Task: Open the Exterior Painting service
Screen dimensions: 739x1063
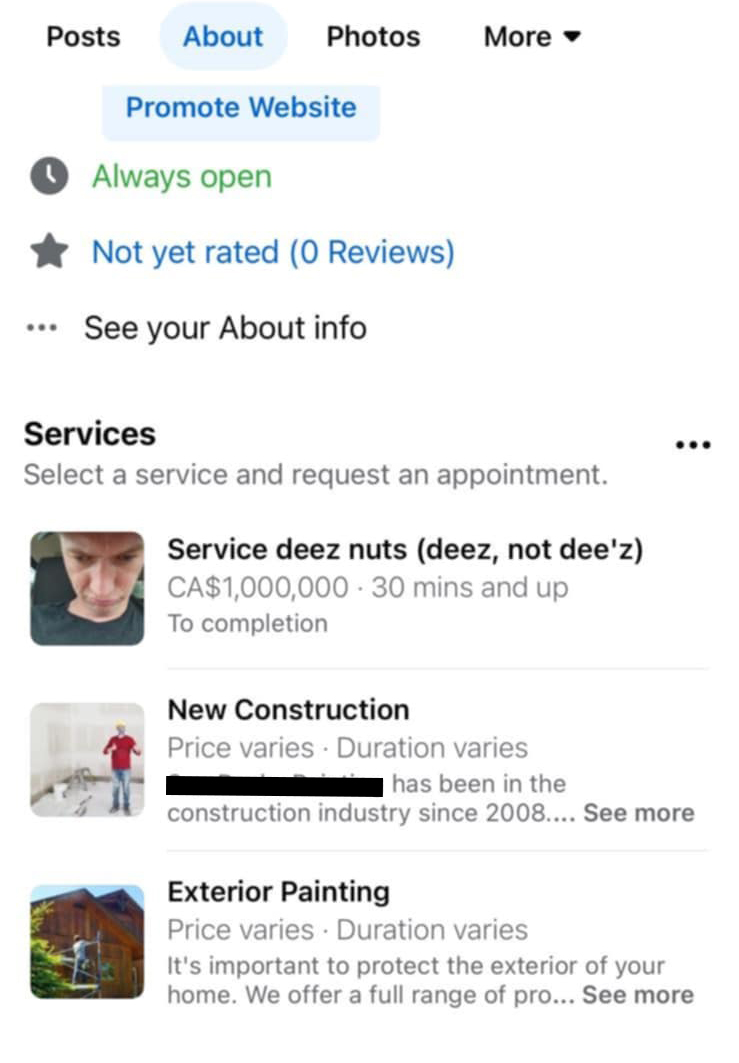Action: pyautogui.click(x=278, y=891)
